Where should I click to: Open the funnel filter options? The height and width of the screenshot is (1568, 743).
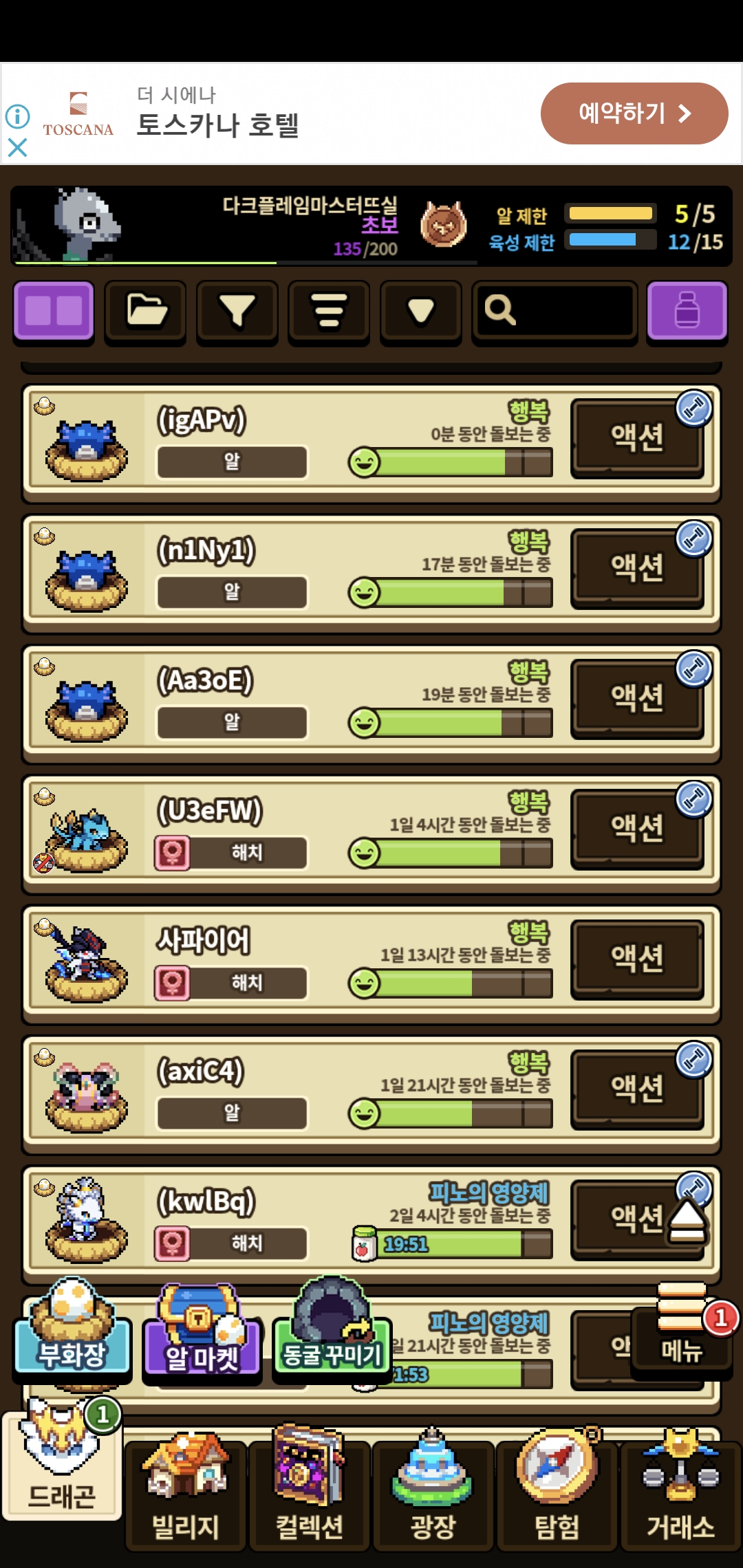(x=237, y=311)
